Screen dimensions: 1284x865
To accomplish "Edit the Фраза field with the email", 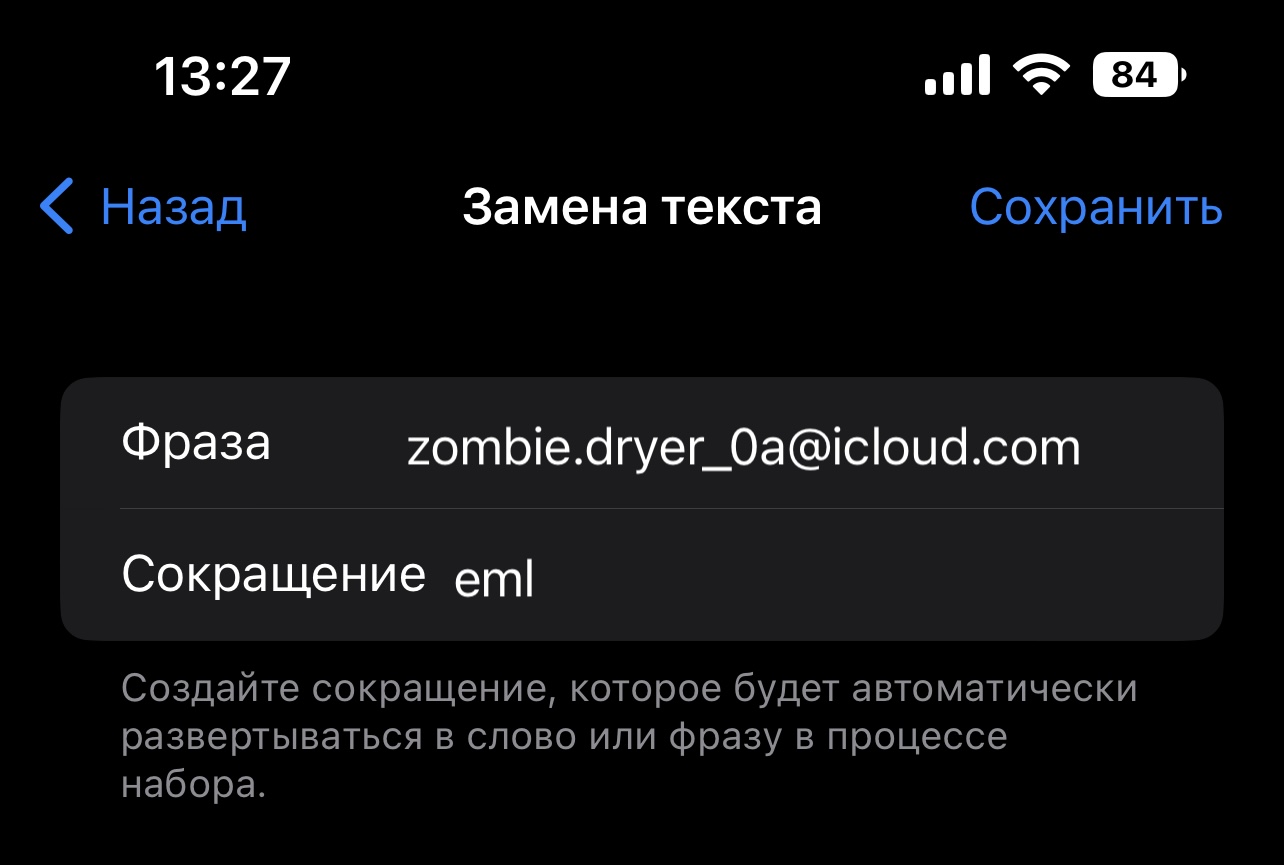I will click(x=742, y=447).
